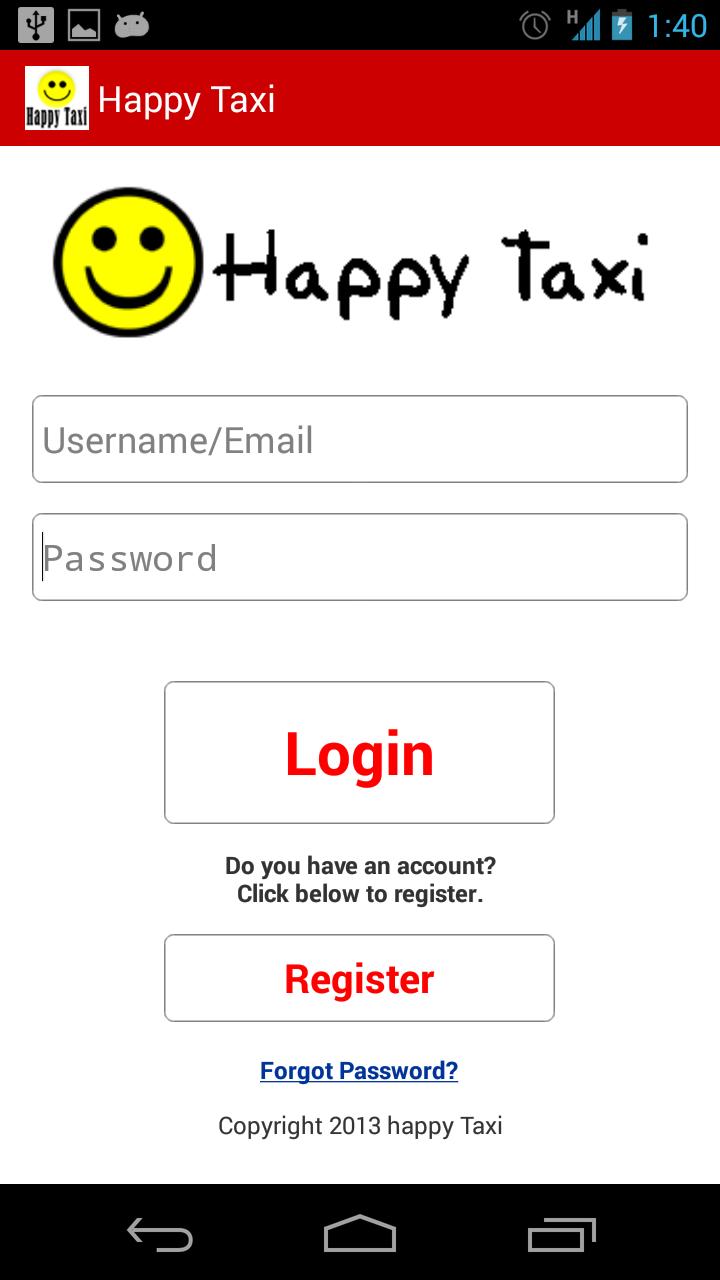This screenshot has height=1280, width=720.
Task: Open the Forgot Password link
Action: [x=359, y=1071]
